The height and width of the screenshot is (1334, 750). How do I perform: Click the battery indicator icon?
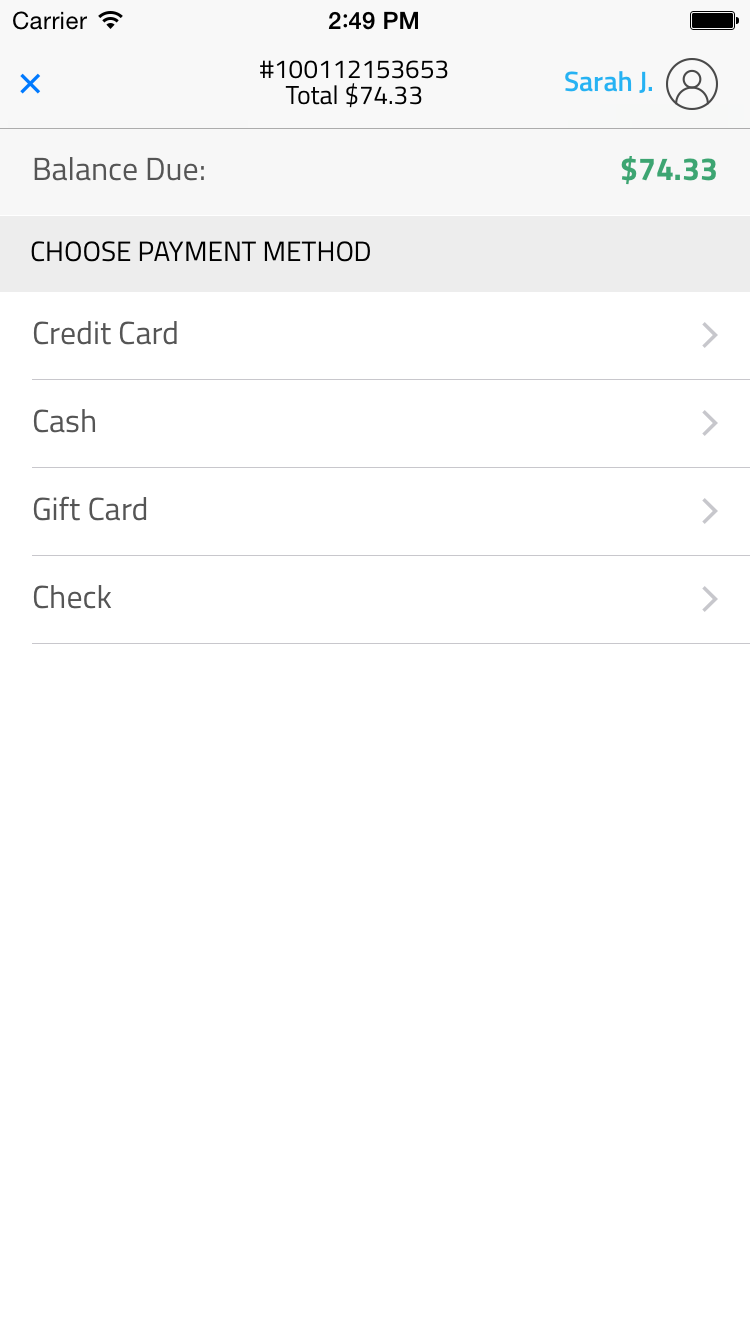point(712,18)
